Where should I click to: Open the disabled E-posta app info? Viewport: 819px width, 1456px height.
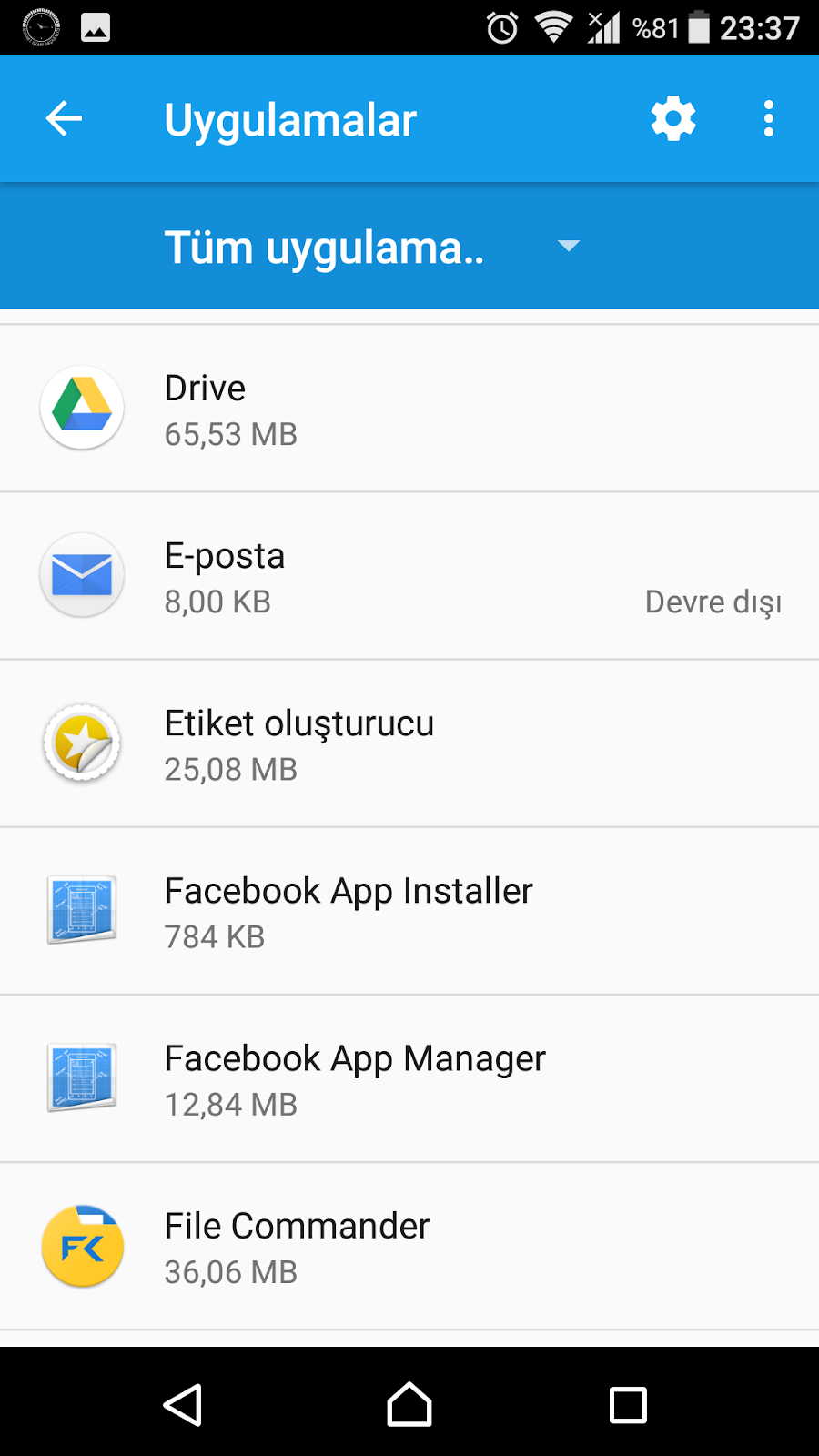click(x=409, y=577)
